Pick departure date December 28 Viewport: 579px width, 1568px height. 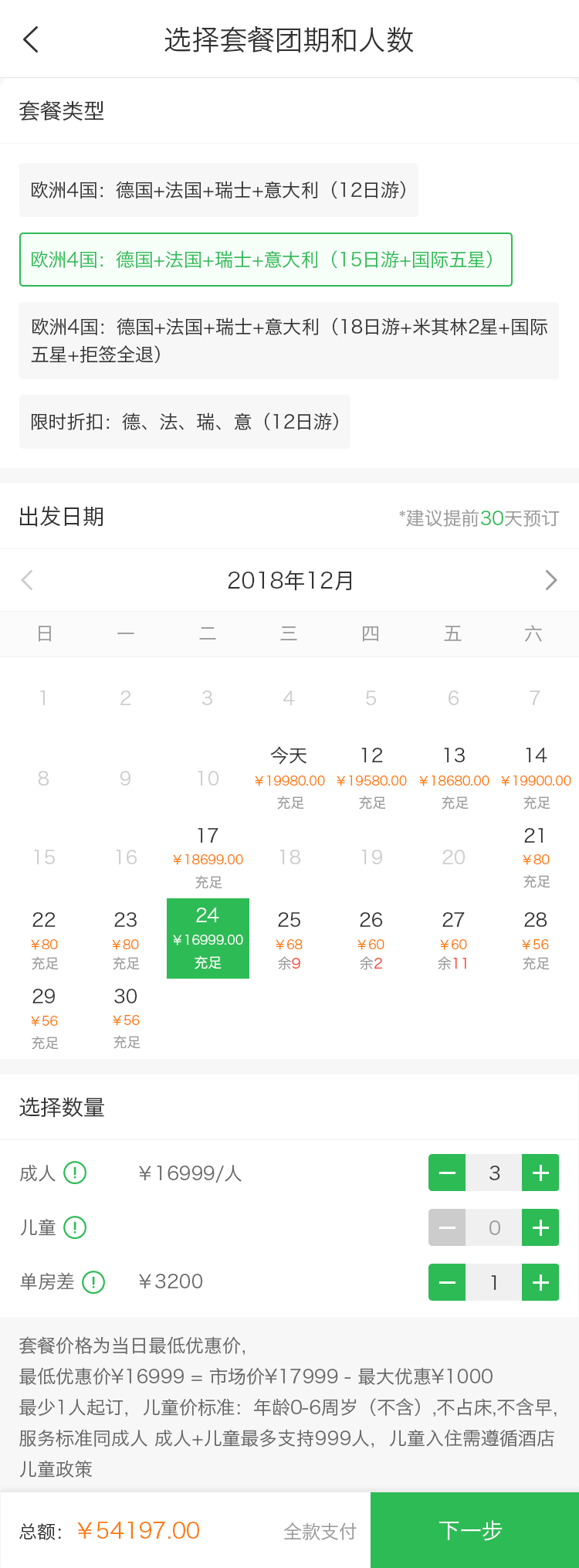point(535,938)
